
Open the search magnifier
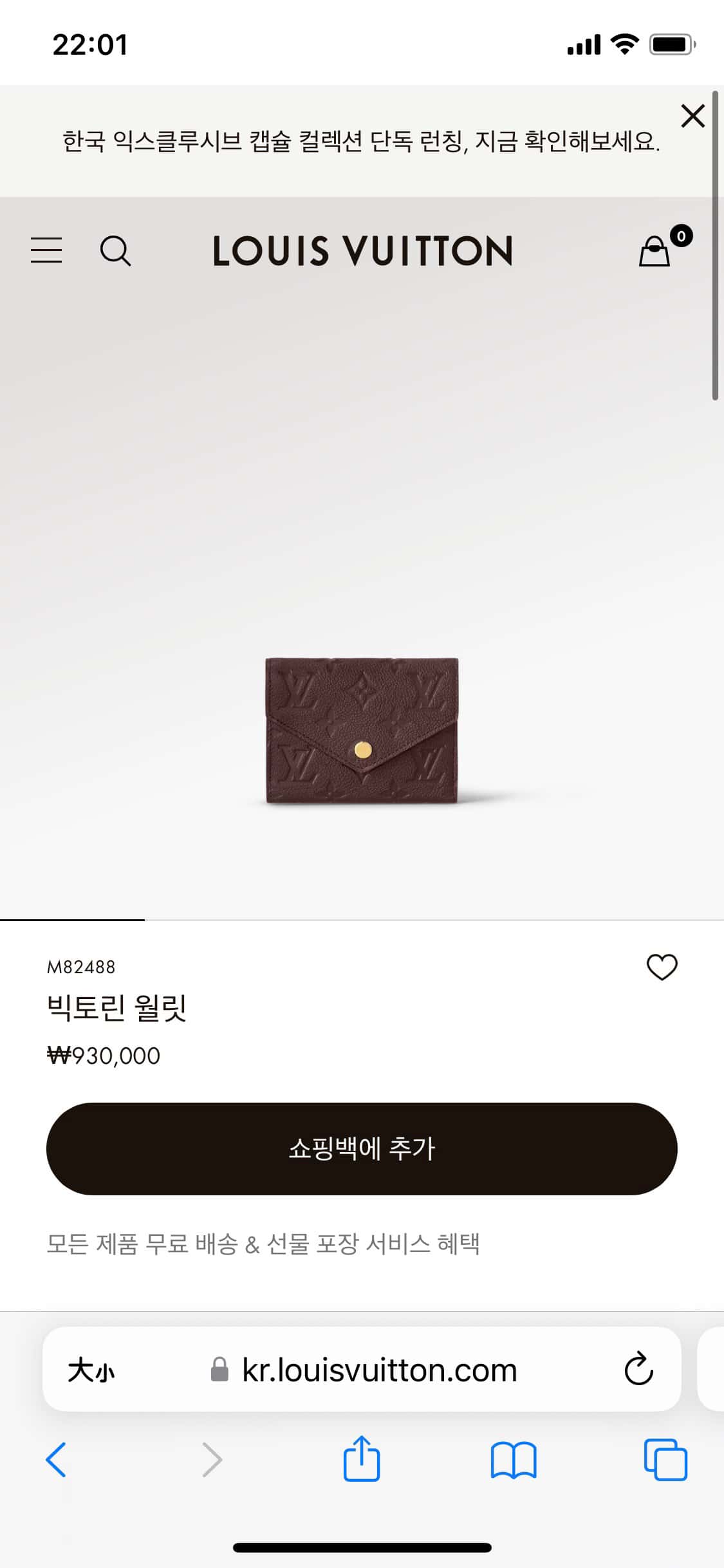(x=115, y=250)
